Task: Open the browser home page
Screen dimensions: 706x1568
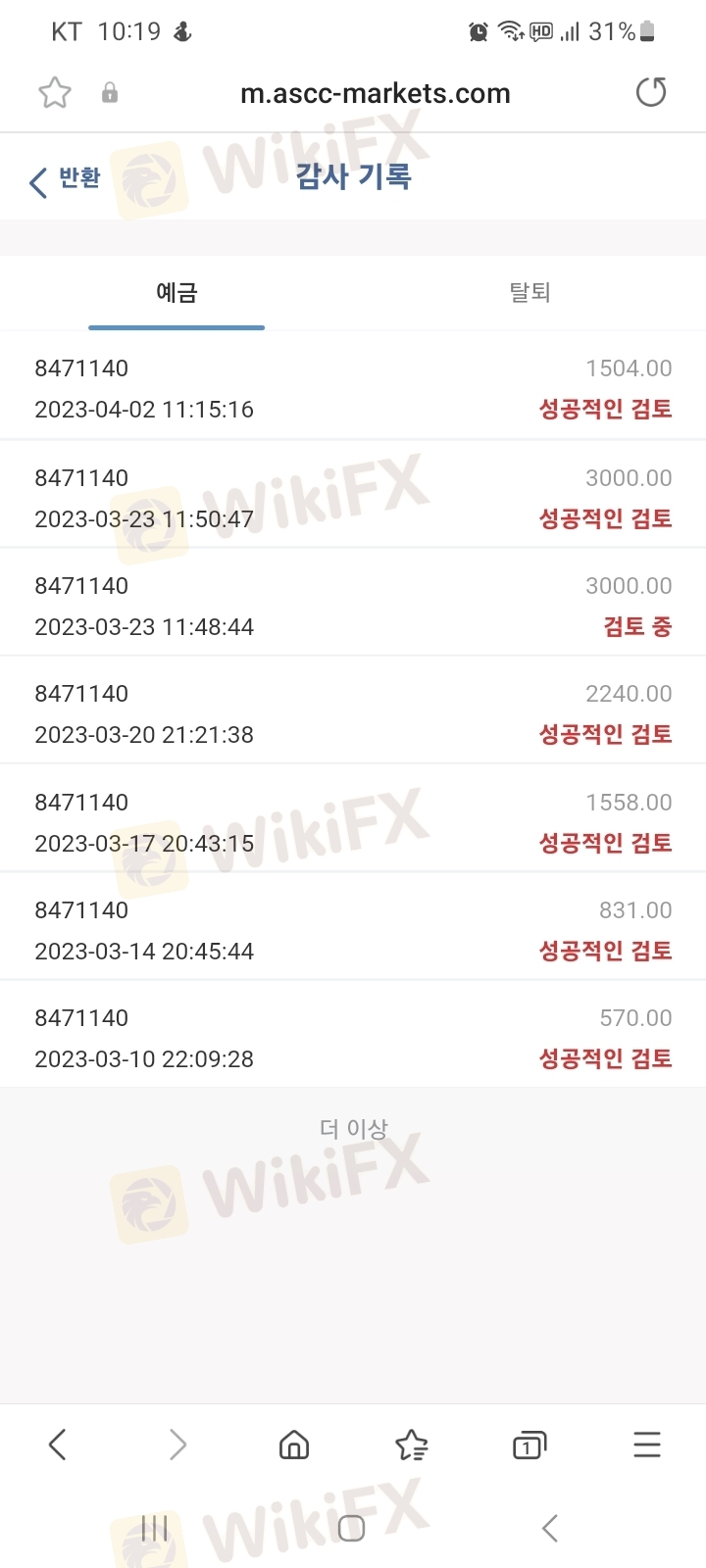Action: 294,1445
